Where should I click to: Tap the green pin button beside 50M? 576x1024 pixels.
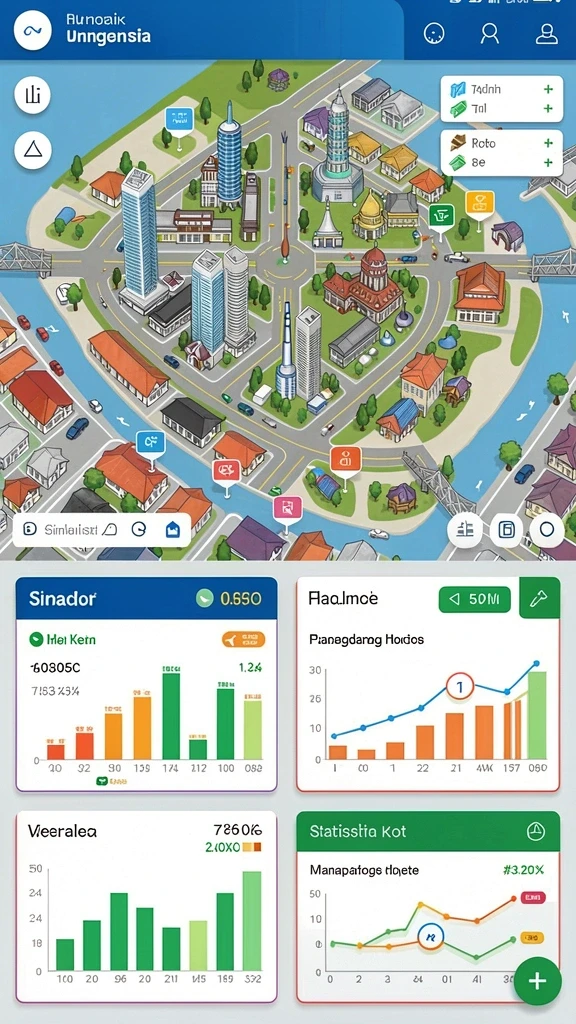point(539,598)
